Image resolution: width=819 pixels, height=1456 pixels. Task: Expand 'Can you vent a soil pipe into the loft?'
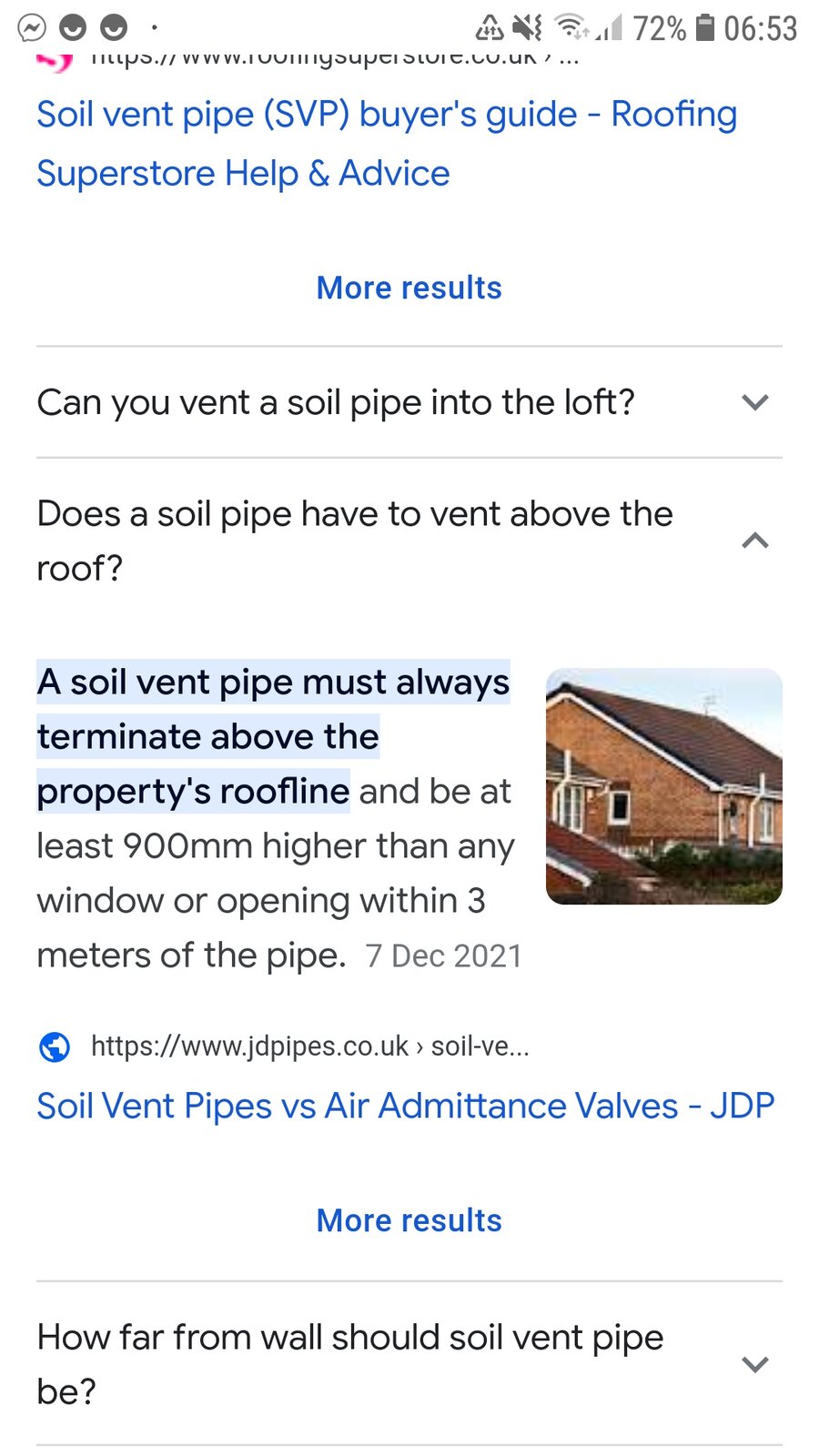click(x=409, y=402)
